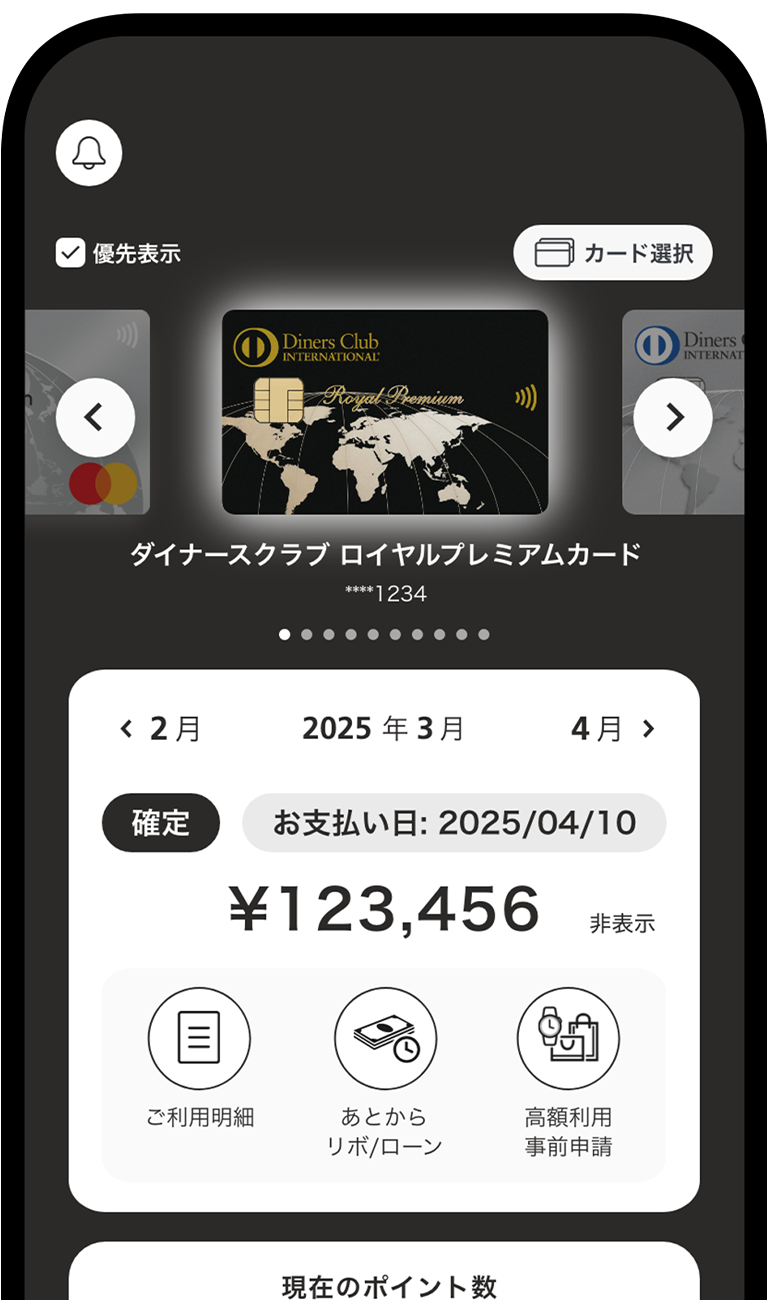Go to the previous month 2月
The width and height of the screenshot is (768, 1300).
pos(160,729)
